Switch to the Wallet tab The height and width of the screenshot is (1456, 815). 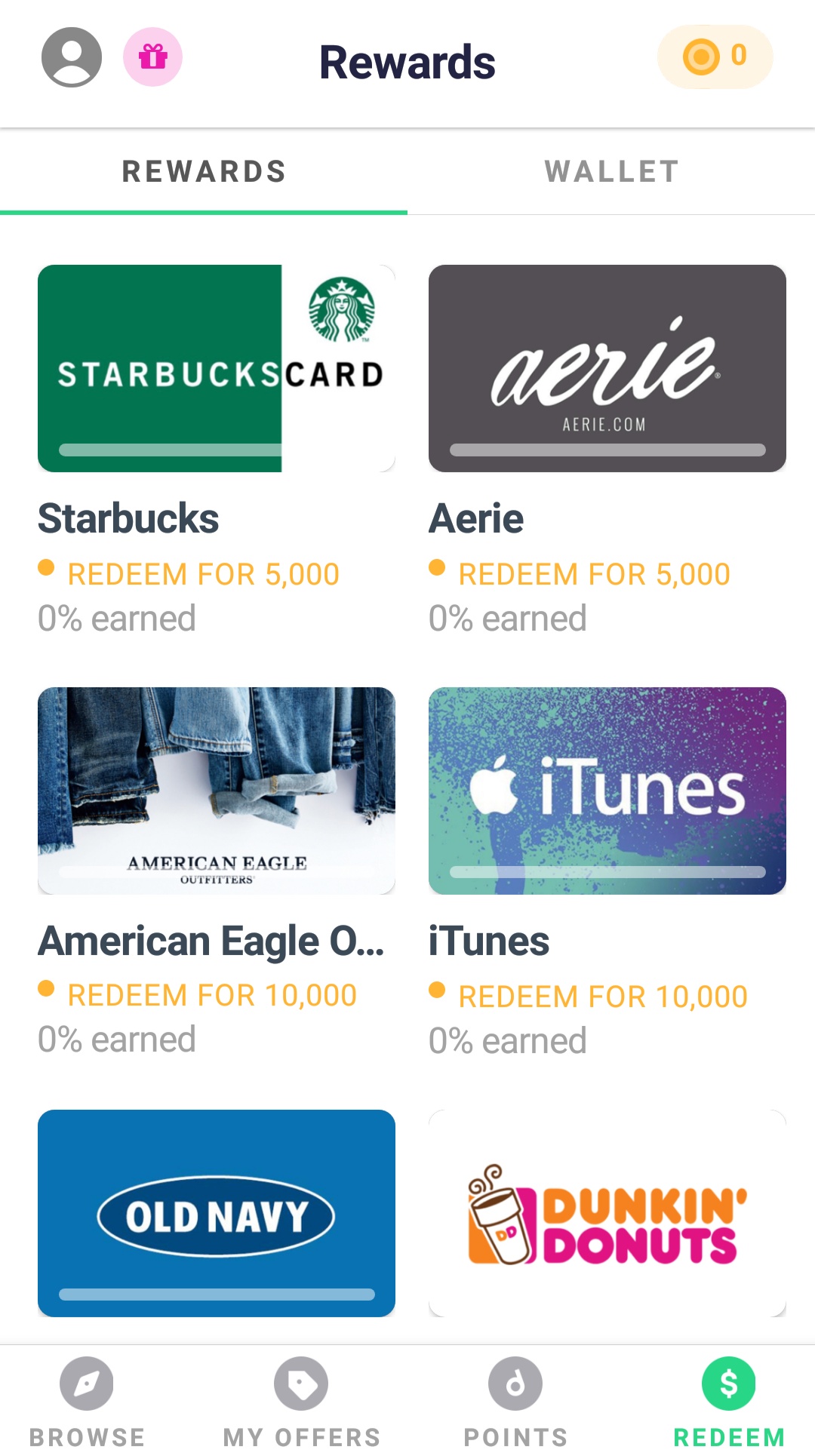point(611,172)
